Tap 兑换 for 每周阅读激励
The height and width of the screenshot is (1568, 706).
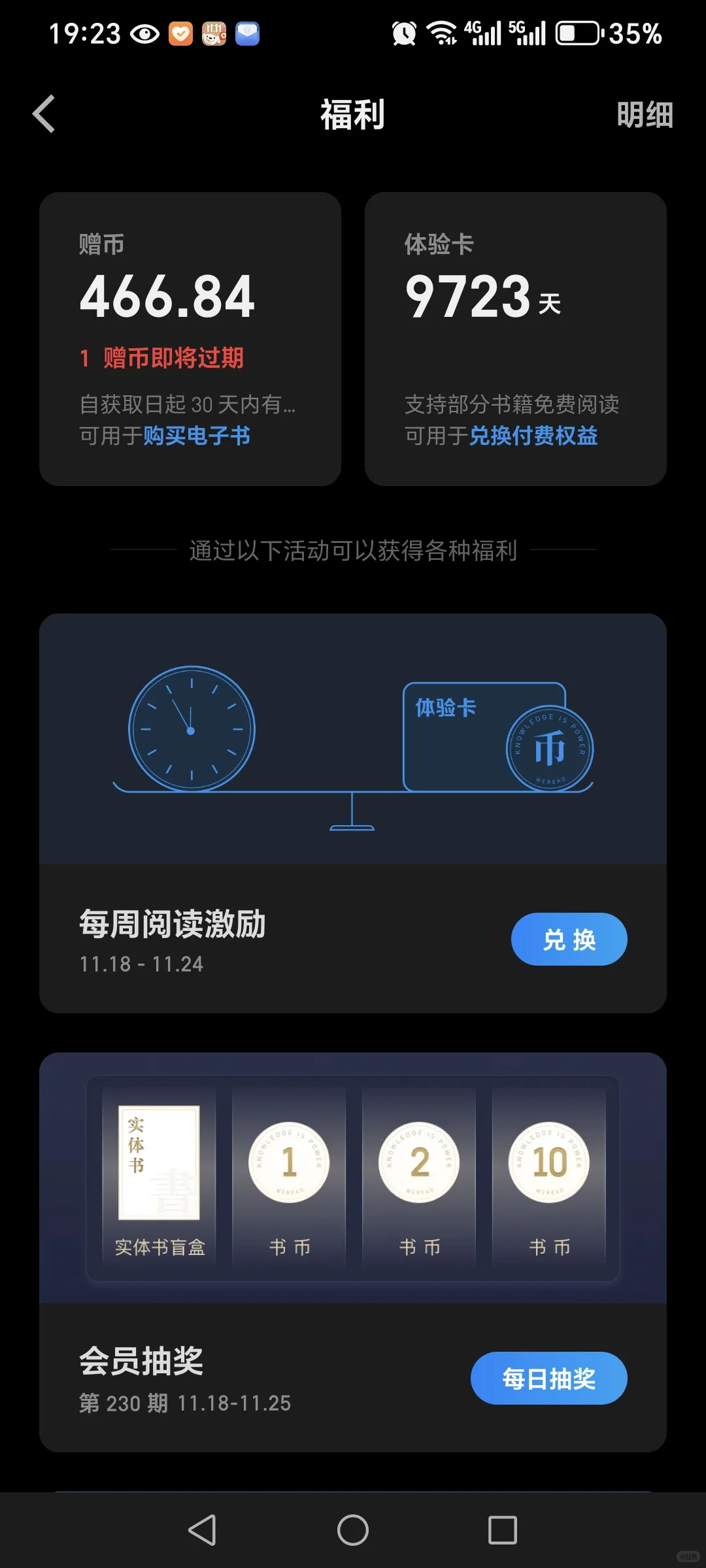(x=569, y=939)
